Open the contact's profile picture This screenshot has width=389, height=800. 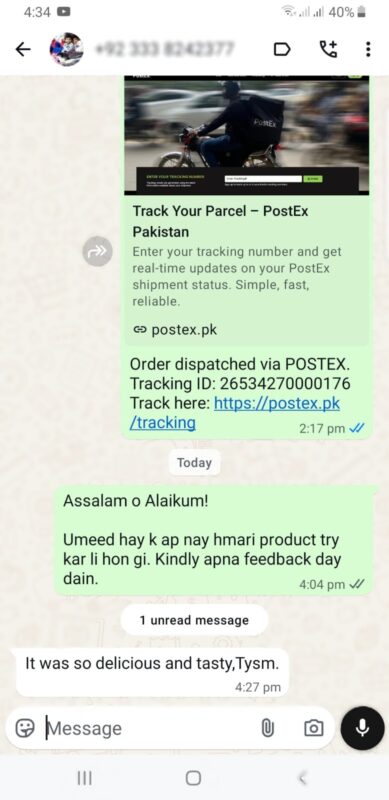pos(66,49)
